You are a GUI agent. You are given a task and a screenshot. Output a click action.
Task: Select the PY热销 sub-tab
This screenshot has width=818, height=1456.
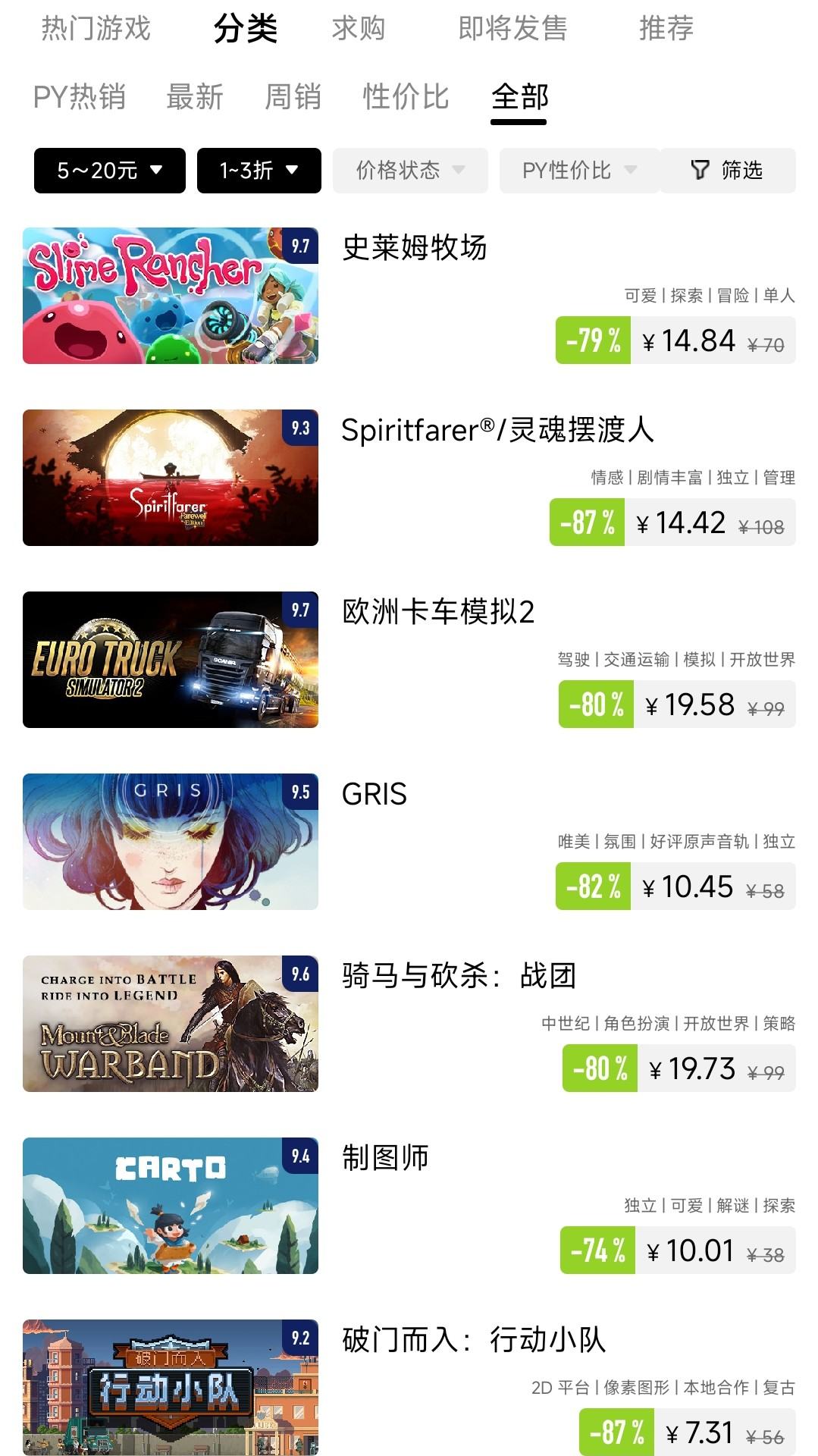click(79, 97)
